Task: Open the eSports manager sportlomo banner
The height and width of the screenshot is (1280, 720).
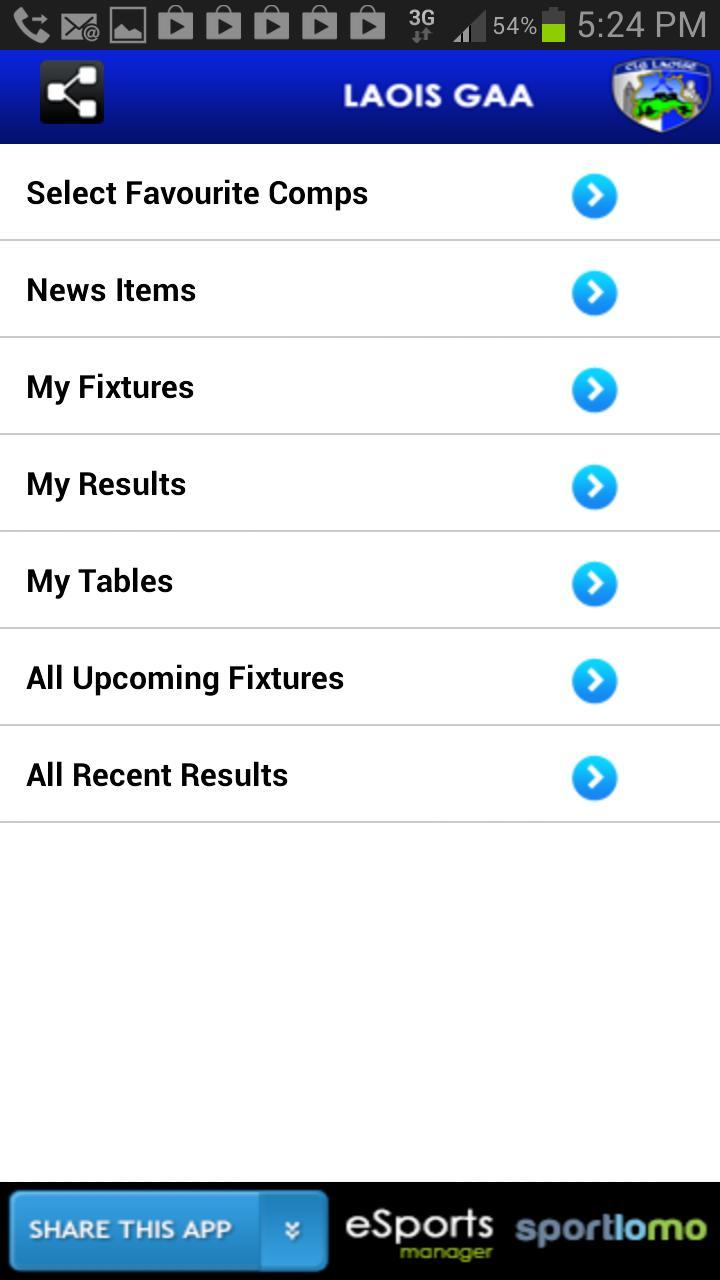Action: point(526,1231)
